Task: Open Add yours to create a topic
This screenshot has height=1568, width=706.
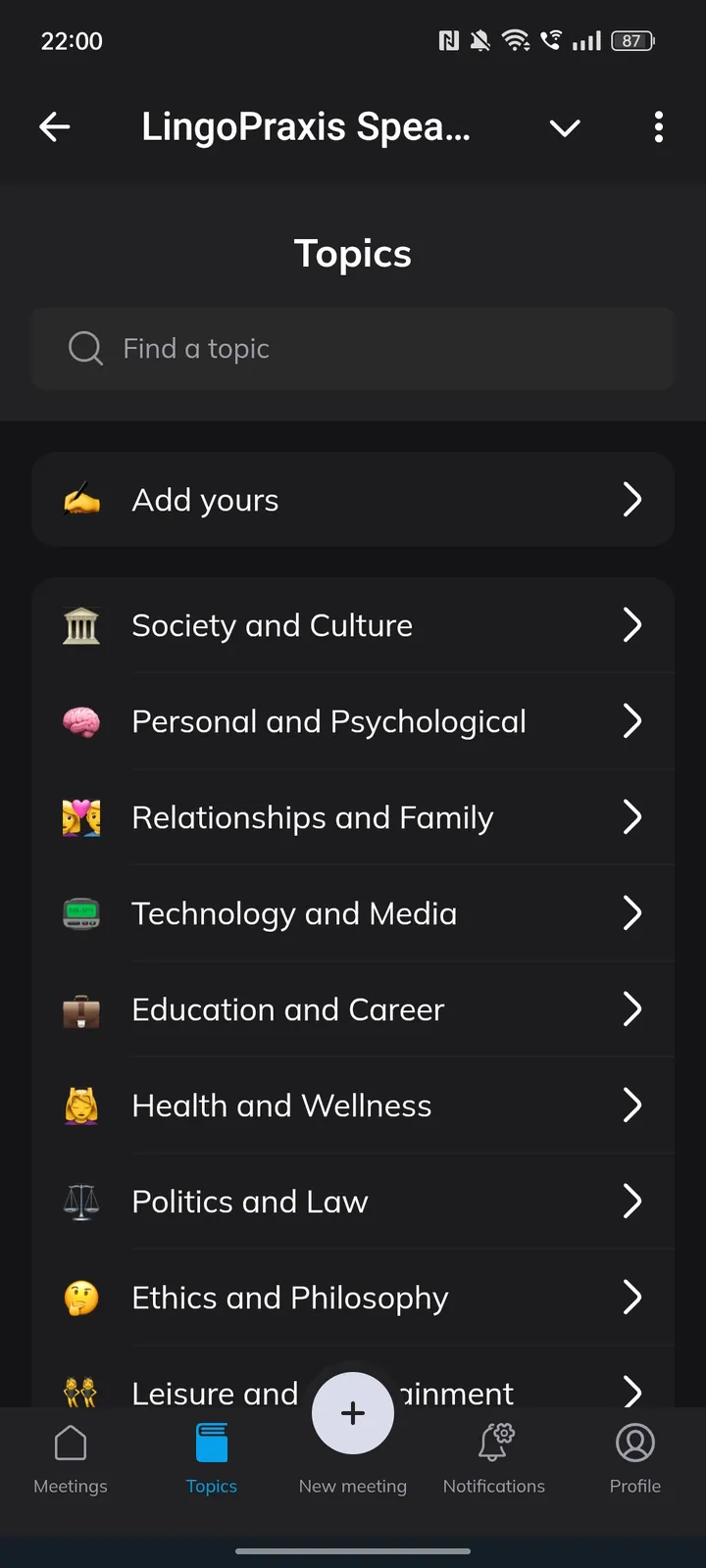Action: point(353,500)
